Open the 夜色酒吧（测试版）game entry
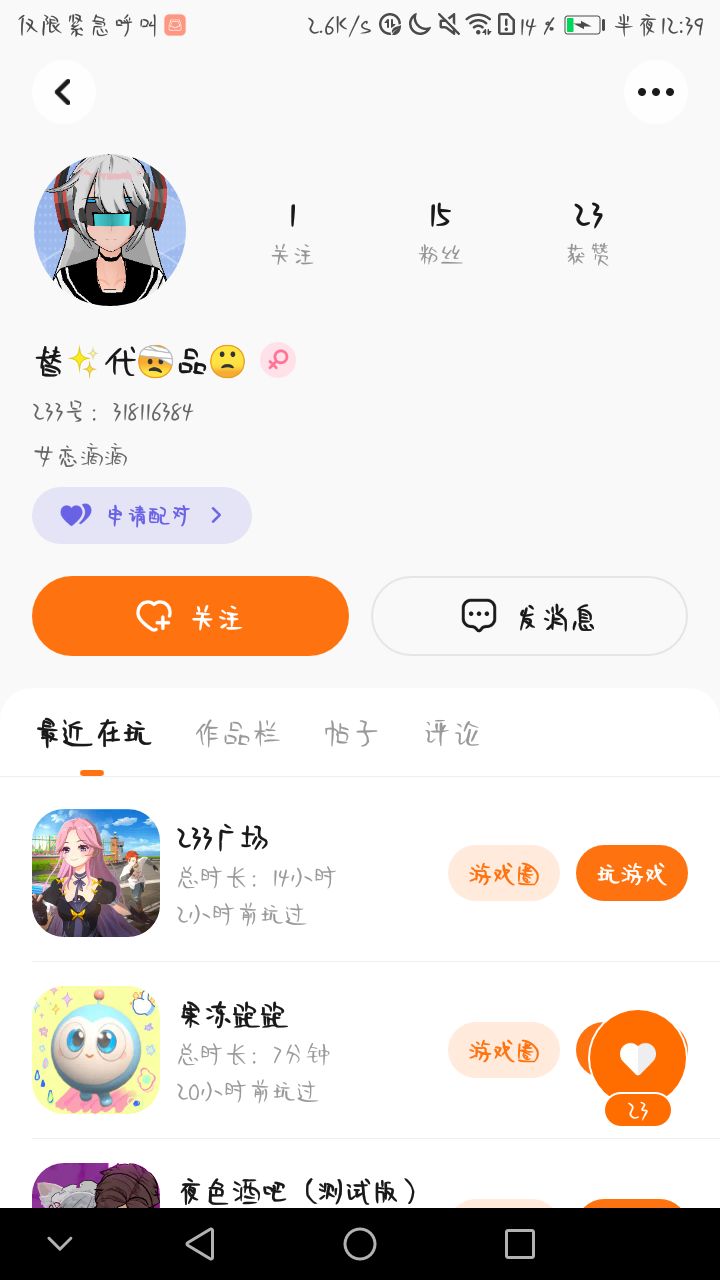Image resolution: width=720 pixels, height=1280 pixels. tap(297, 1190)
